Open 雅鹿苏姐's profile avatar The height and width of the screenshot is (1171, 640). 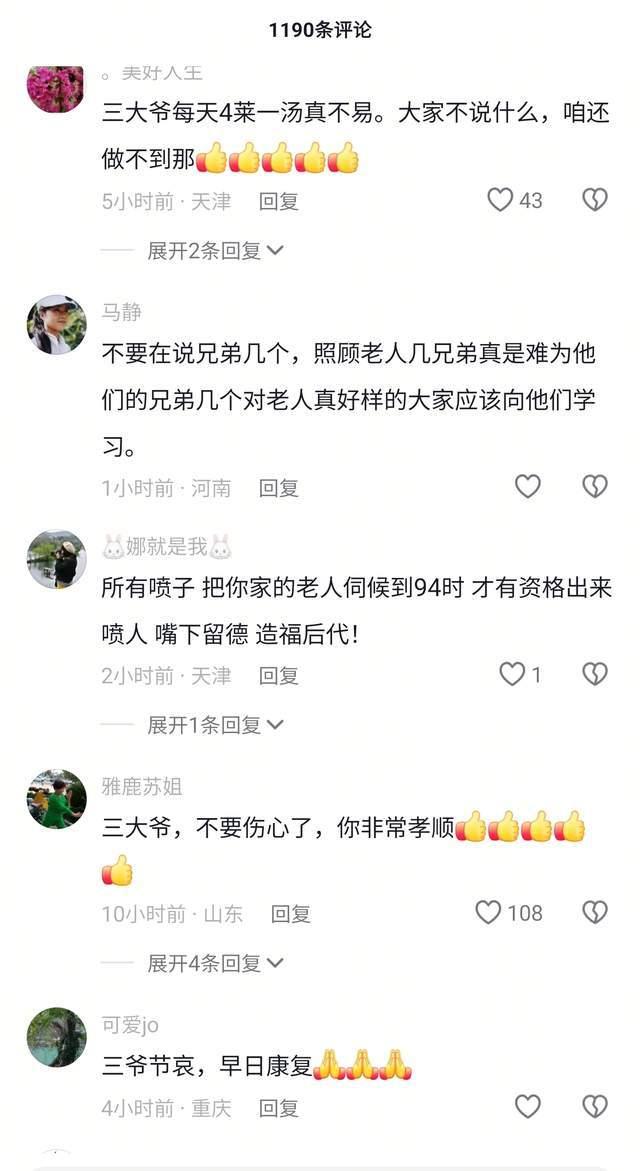point(56,799)
